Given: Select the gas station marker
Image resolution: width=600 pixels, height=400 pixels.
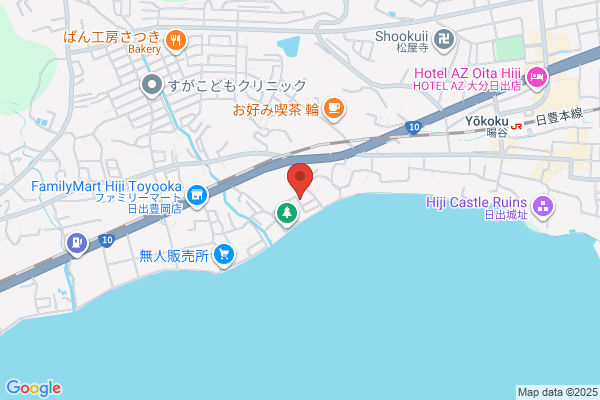Looking at the screenshot, I should coord(77,244).
